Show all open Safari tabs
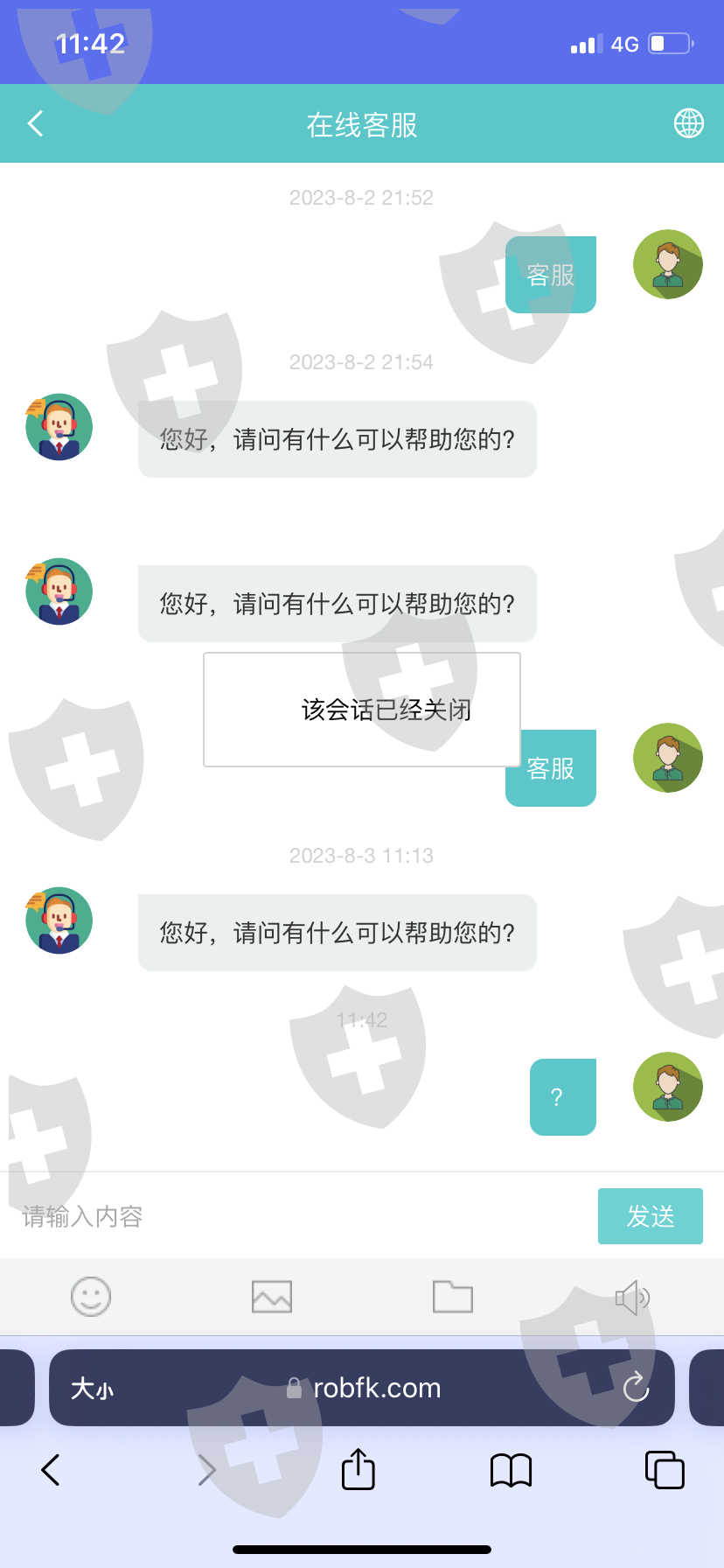This screenshot has width=724, height=1568. (x=665, y=1470)
